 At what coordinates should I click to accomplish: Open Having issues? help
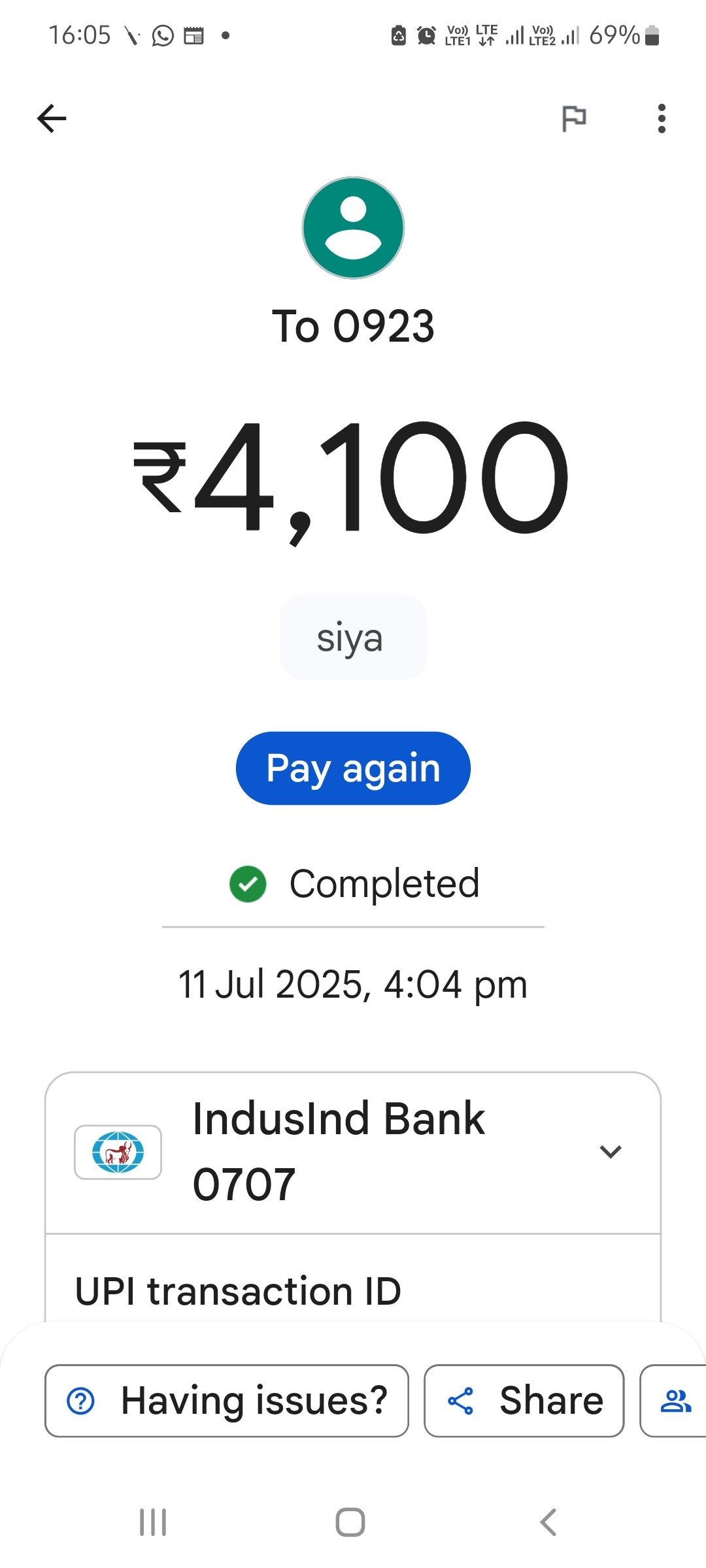pyautogui.click(x=227, y=1401)
